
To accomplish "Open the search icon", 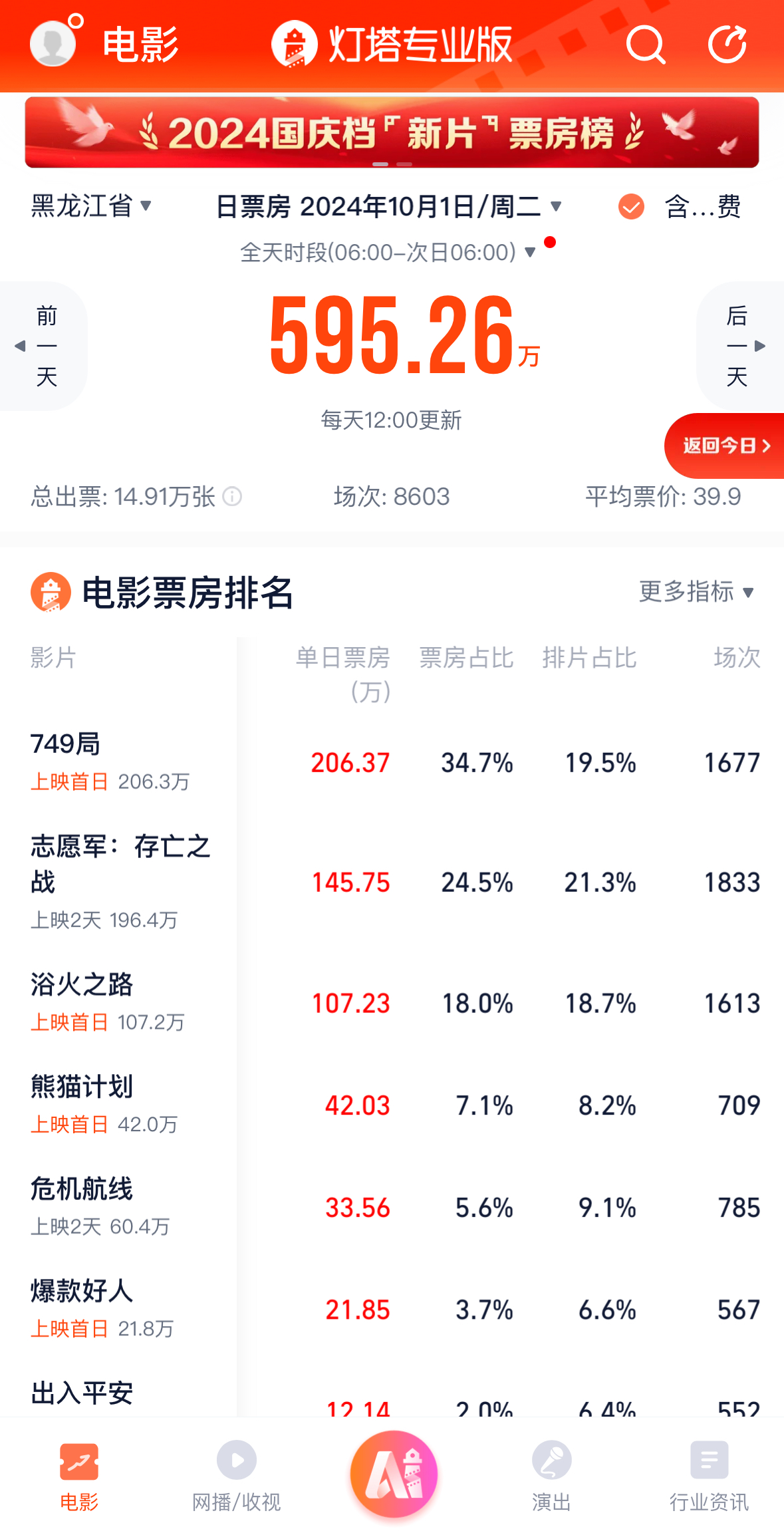I will (646, 45).
